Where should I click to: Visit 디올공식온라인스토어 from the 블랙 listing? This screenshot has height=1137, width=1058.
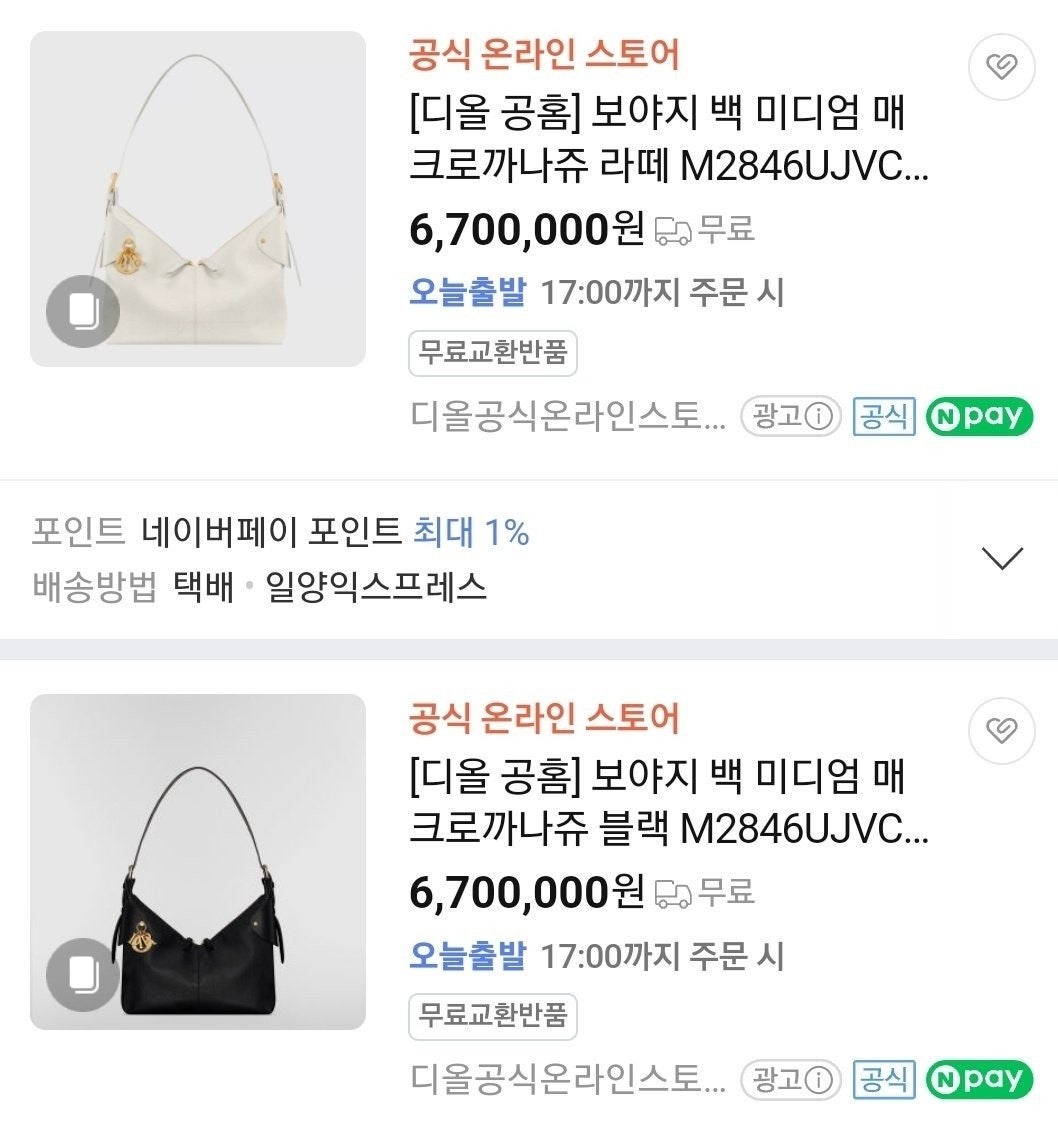click(x=568, y=1080)
